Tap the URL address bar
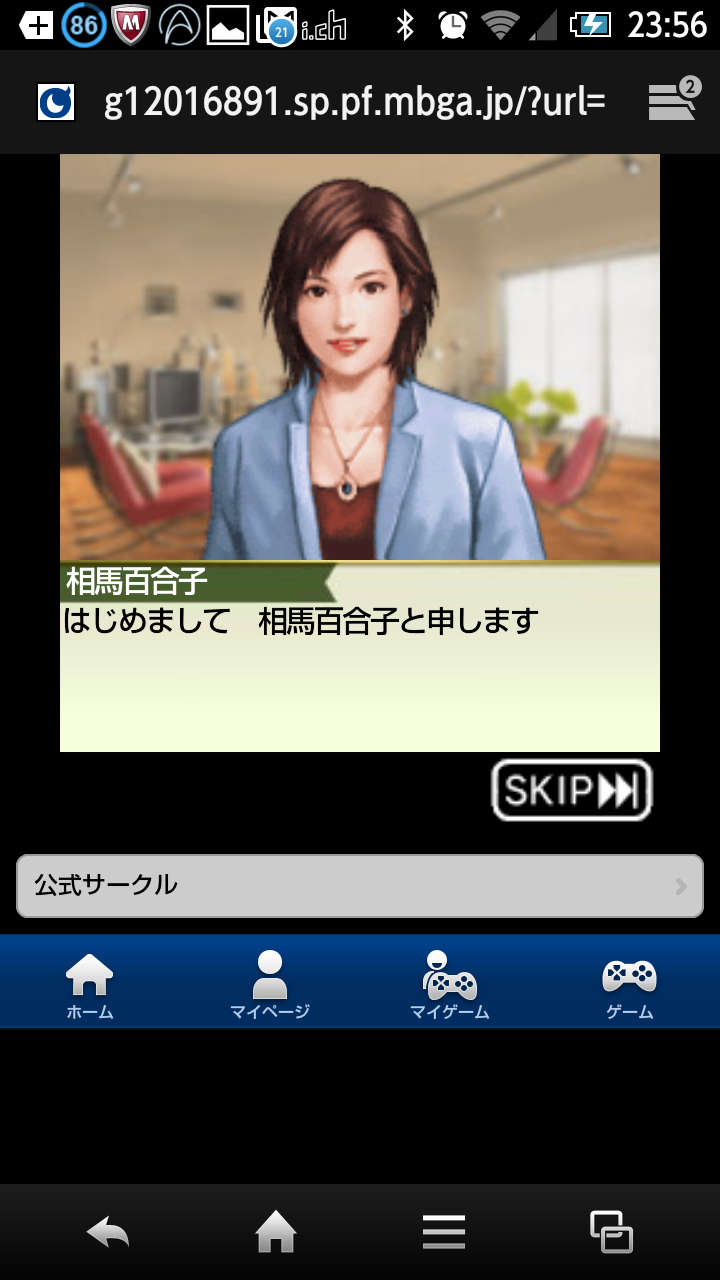 click(x=354, y=102)
